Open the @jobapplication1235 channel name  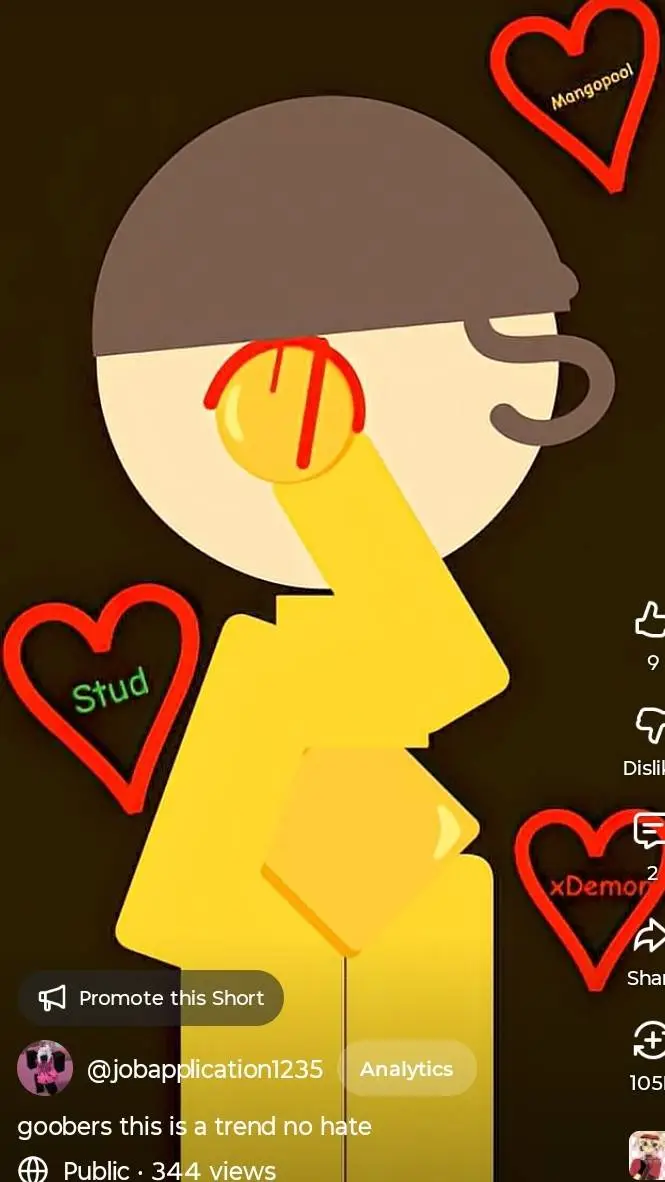pyautogui.click(x=205, y=1069)
